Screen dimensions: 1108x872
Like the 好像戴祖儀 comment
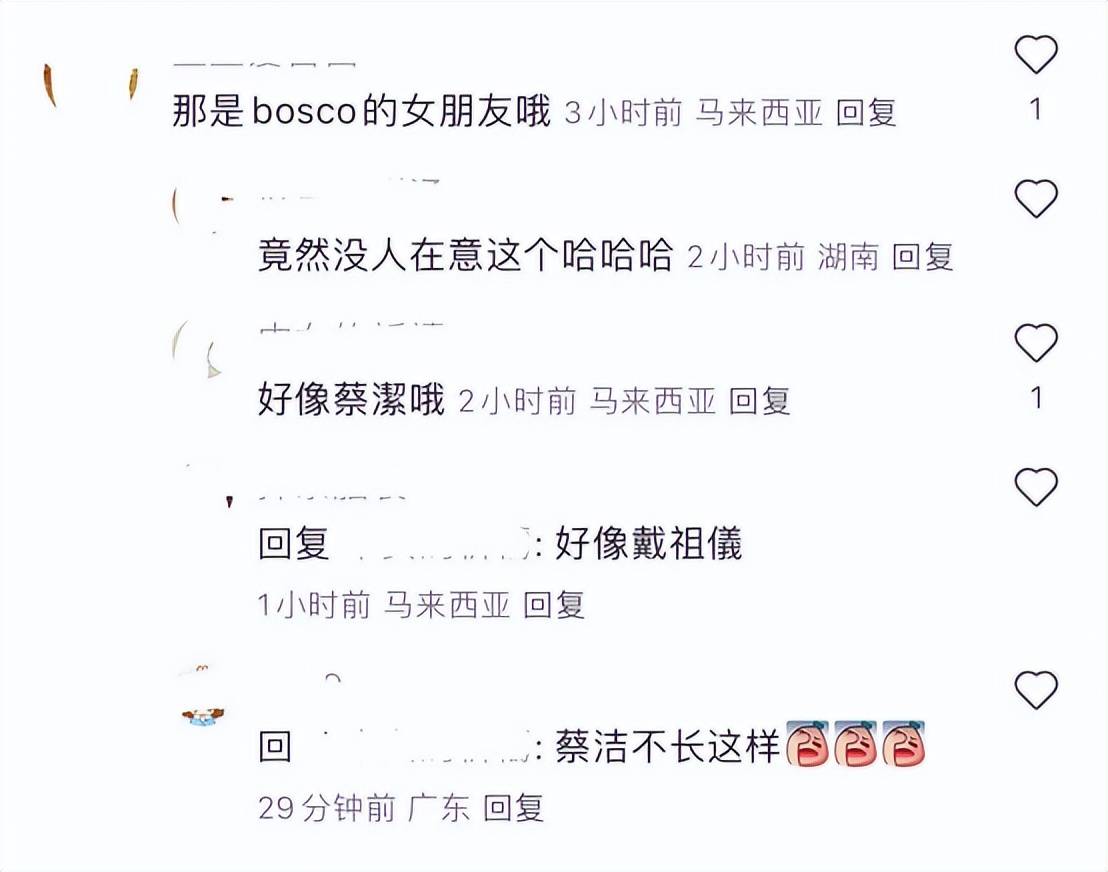point(1036,488)
